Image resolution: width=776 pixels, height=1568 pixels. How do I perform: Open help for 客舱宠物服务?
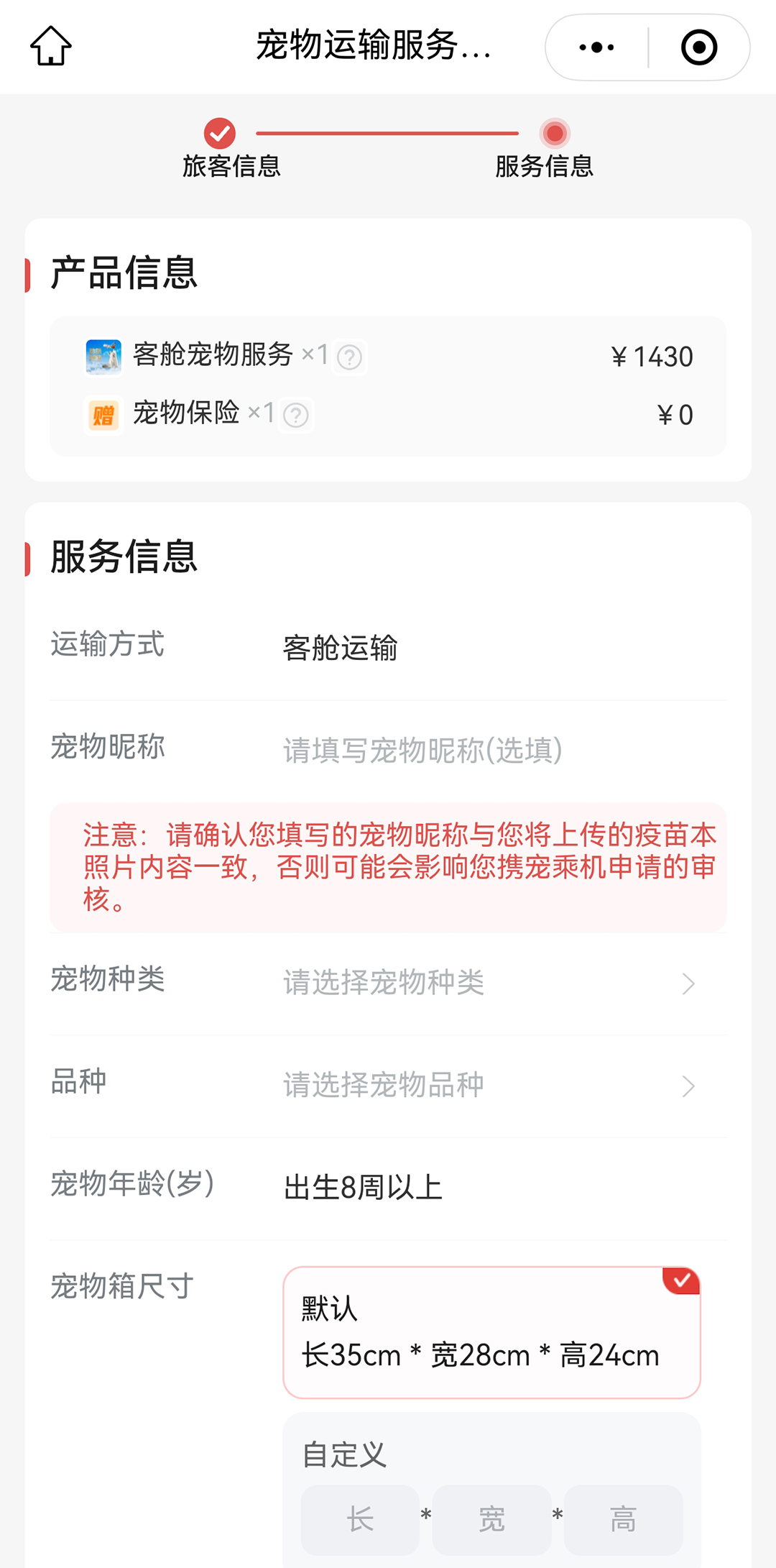350,357
